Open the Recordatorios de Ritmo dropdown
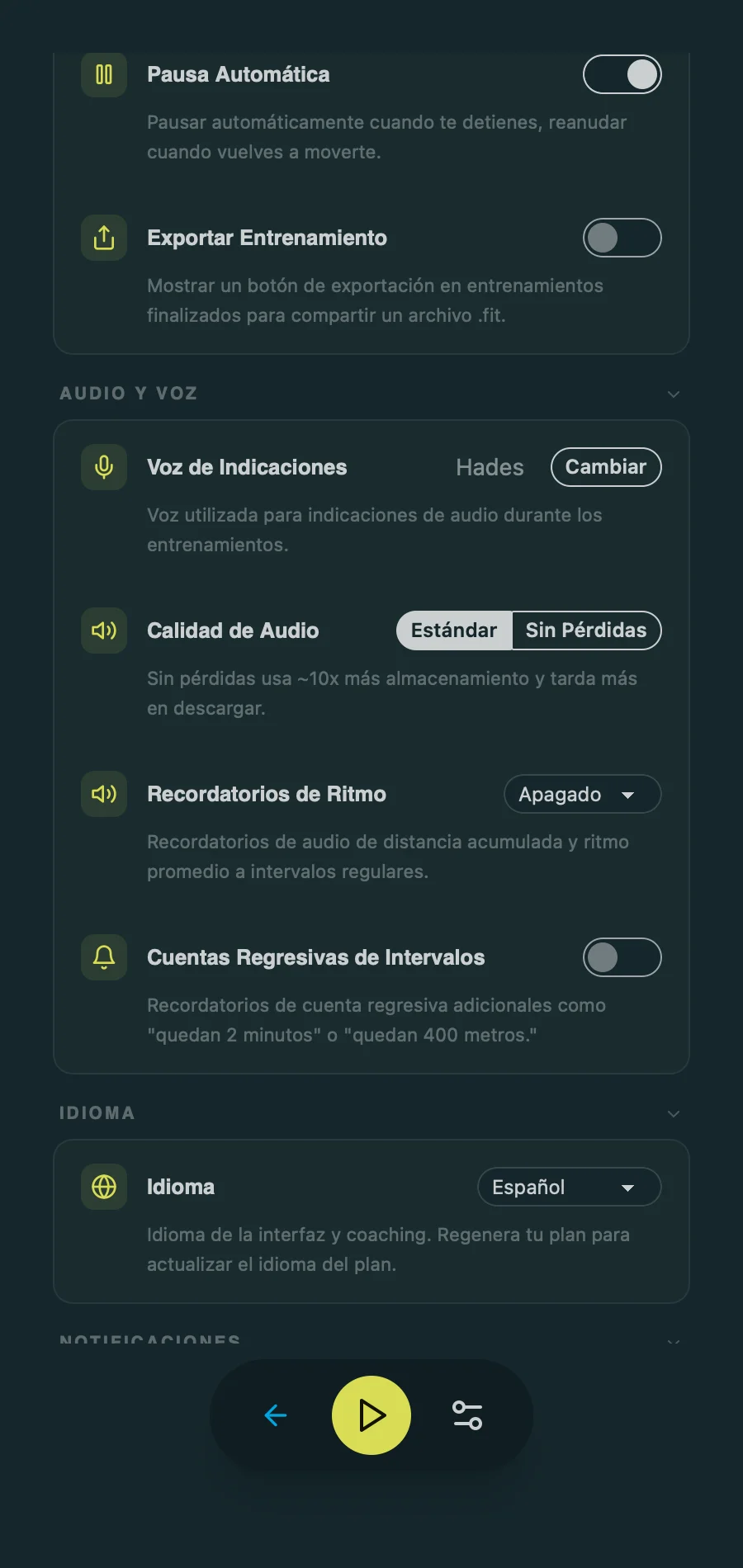Viewport: 743px width, 1568px height. 582,793
